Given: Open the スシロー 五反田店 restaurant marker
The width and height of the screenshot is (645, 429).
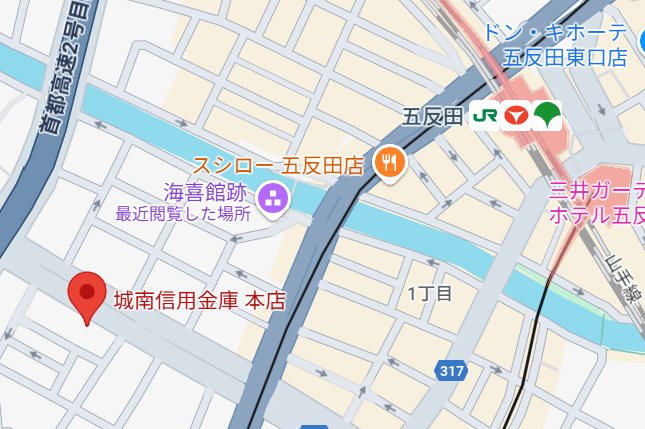Looking at the screenshot, I should click(389, 162).
